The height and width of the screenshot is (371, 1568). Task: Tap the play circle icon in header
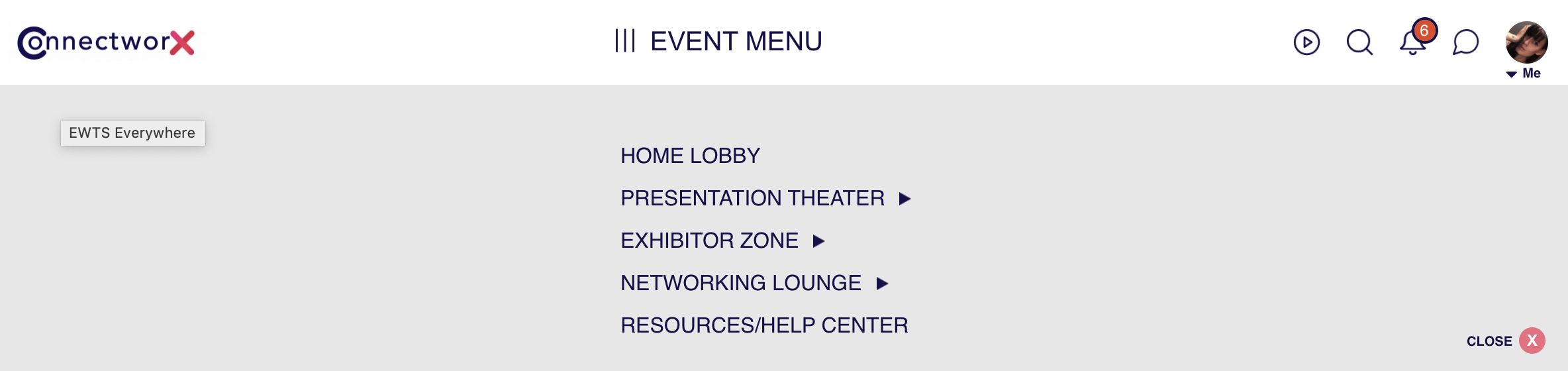point(1306,42)
